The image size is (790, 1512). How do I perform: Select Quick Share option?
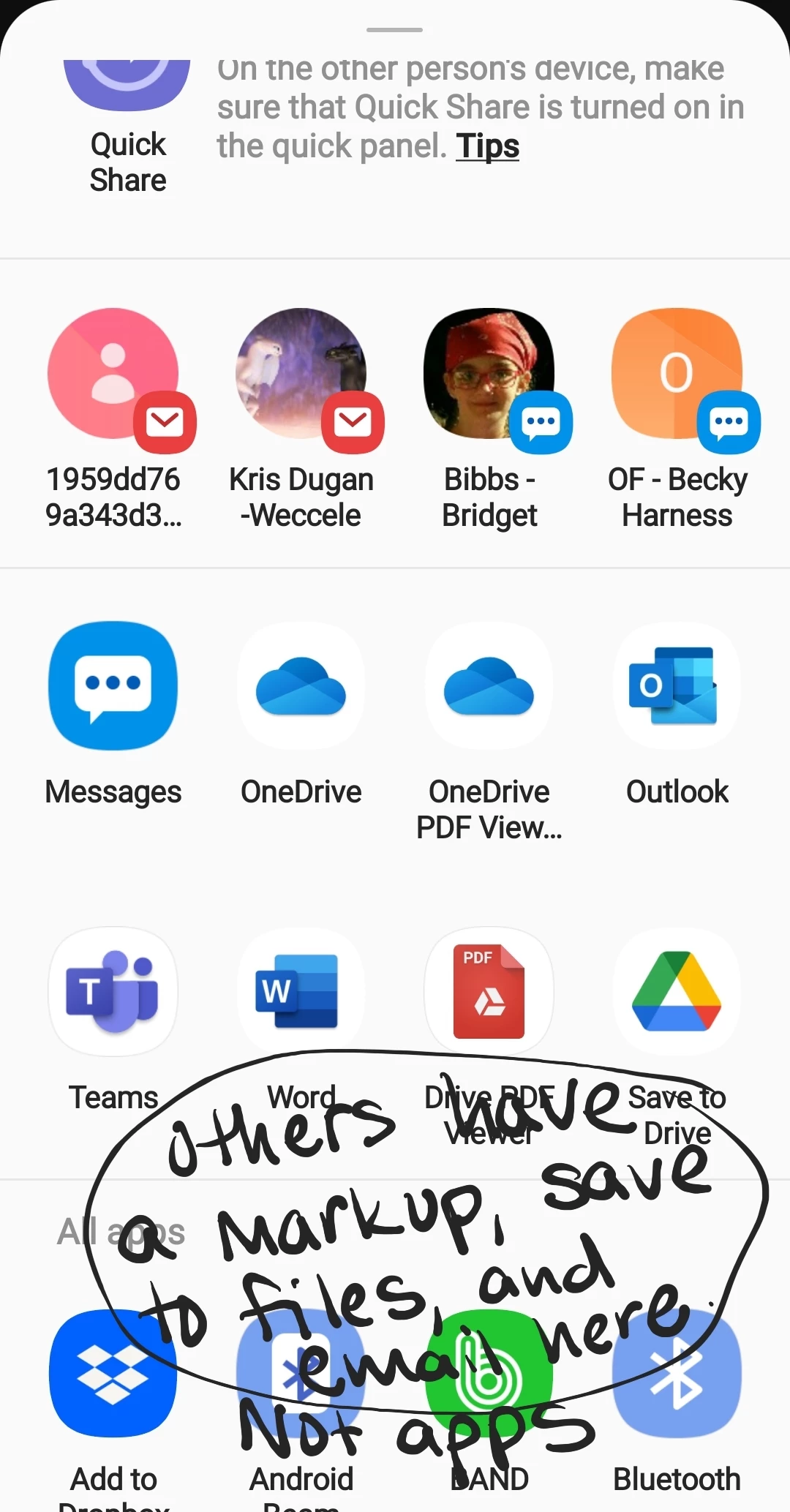[127, 124]
